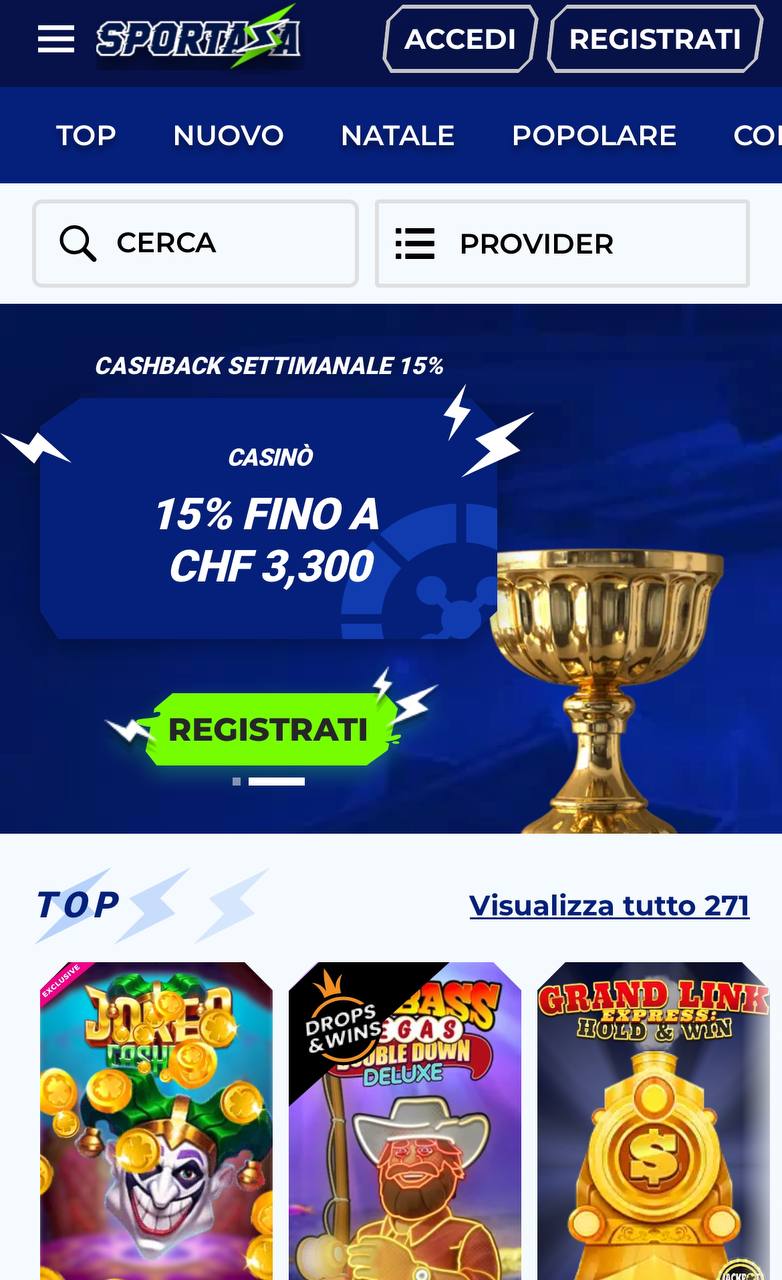Screen dimensions: 782x1280
Task: Tap the green REGISTRATI banner button
Action: tap(267, 730)
